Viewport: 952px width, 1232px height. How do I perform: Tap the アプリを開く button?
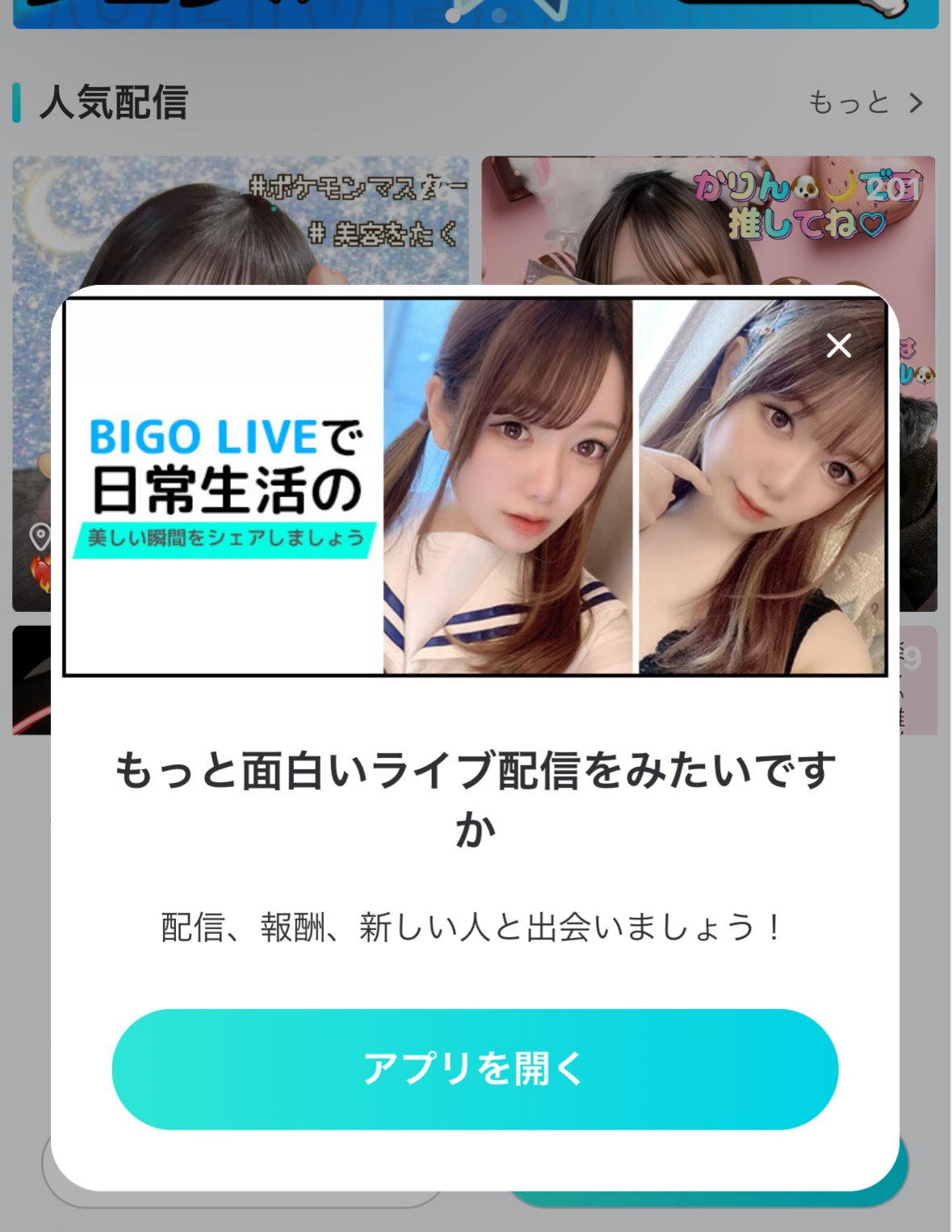[475, 1068]
